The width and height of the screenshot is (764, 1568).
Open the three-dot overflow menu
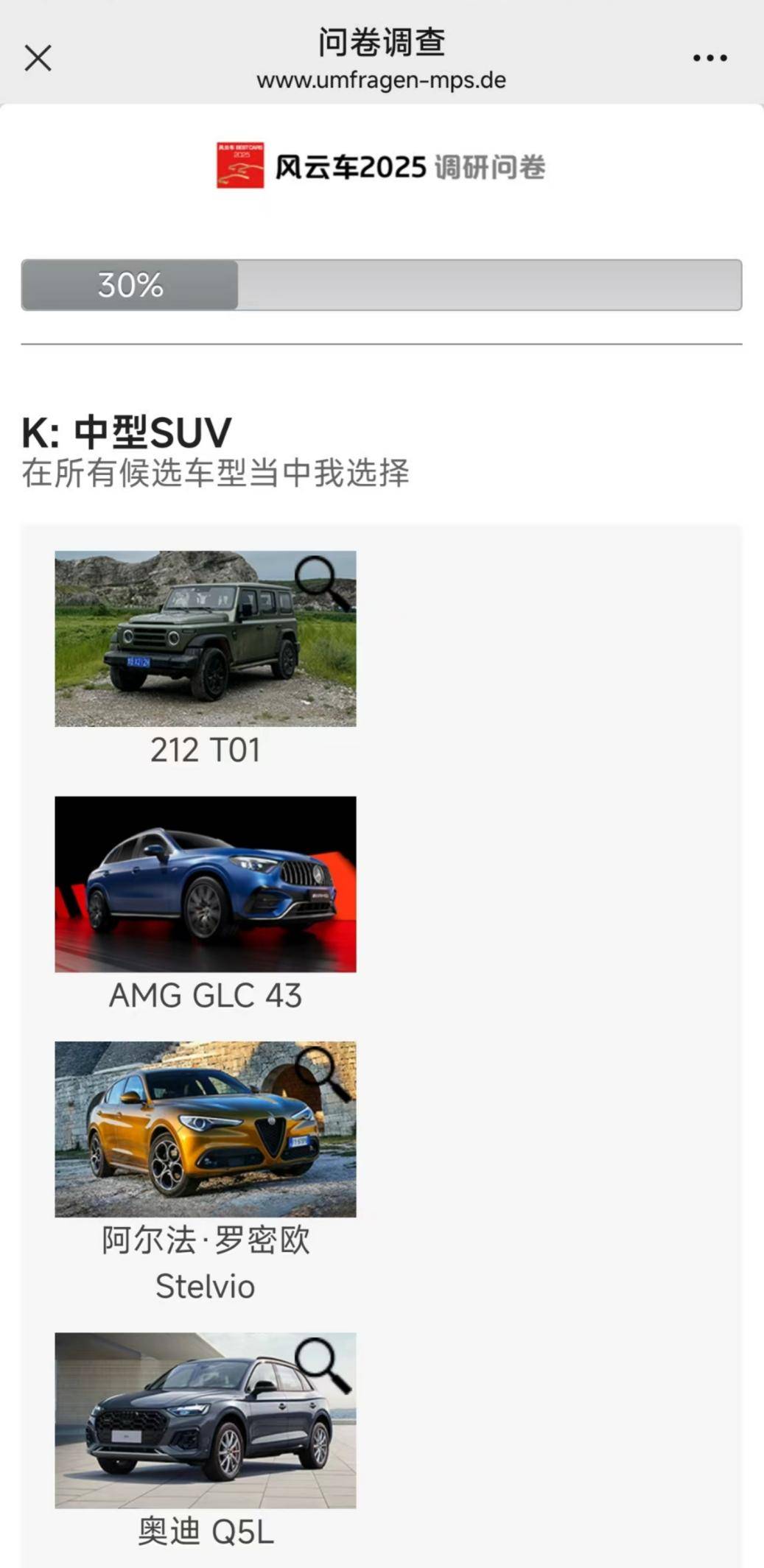[709, 57]
